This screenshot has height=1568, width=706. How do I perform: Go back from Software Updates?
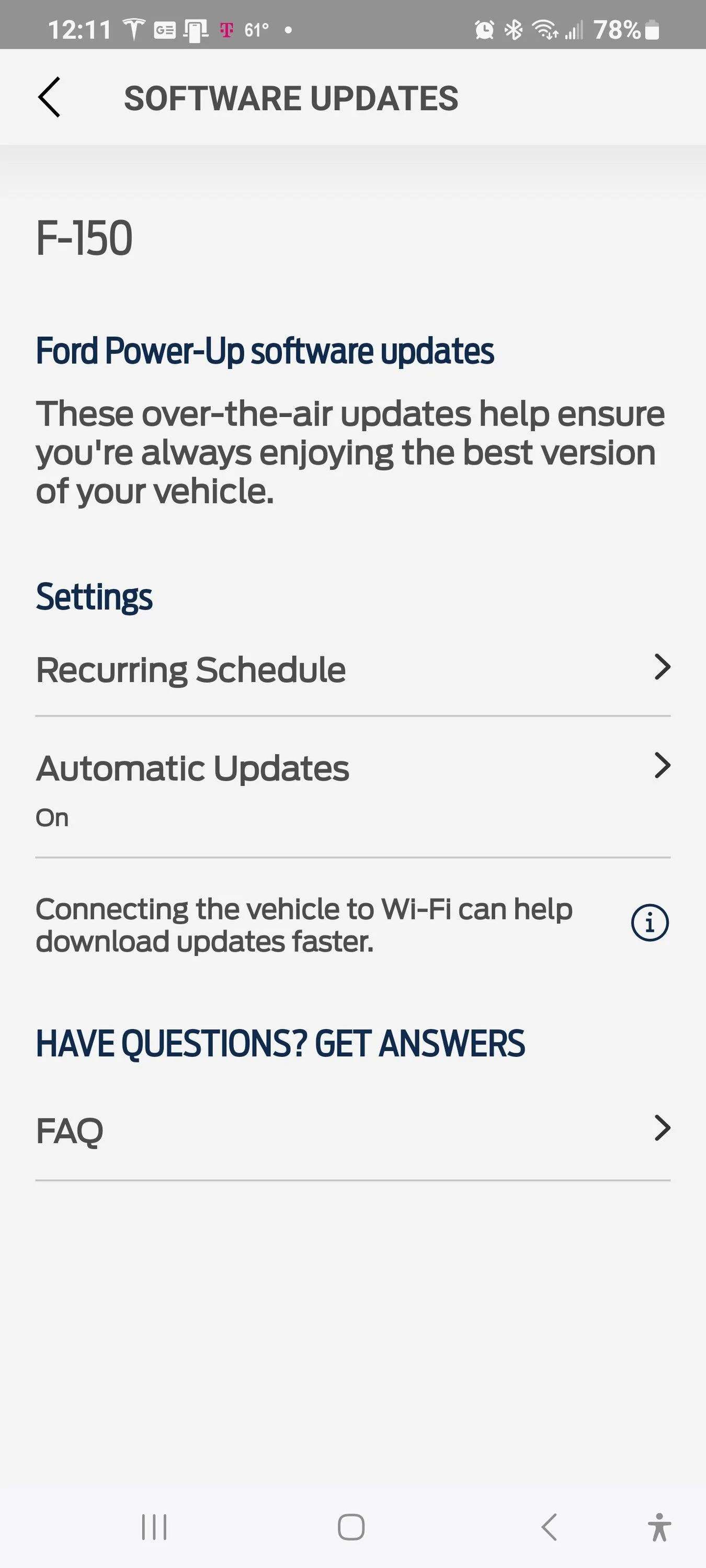tap(49, 97)
